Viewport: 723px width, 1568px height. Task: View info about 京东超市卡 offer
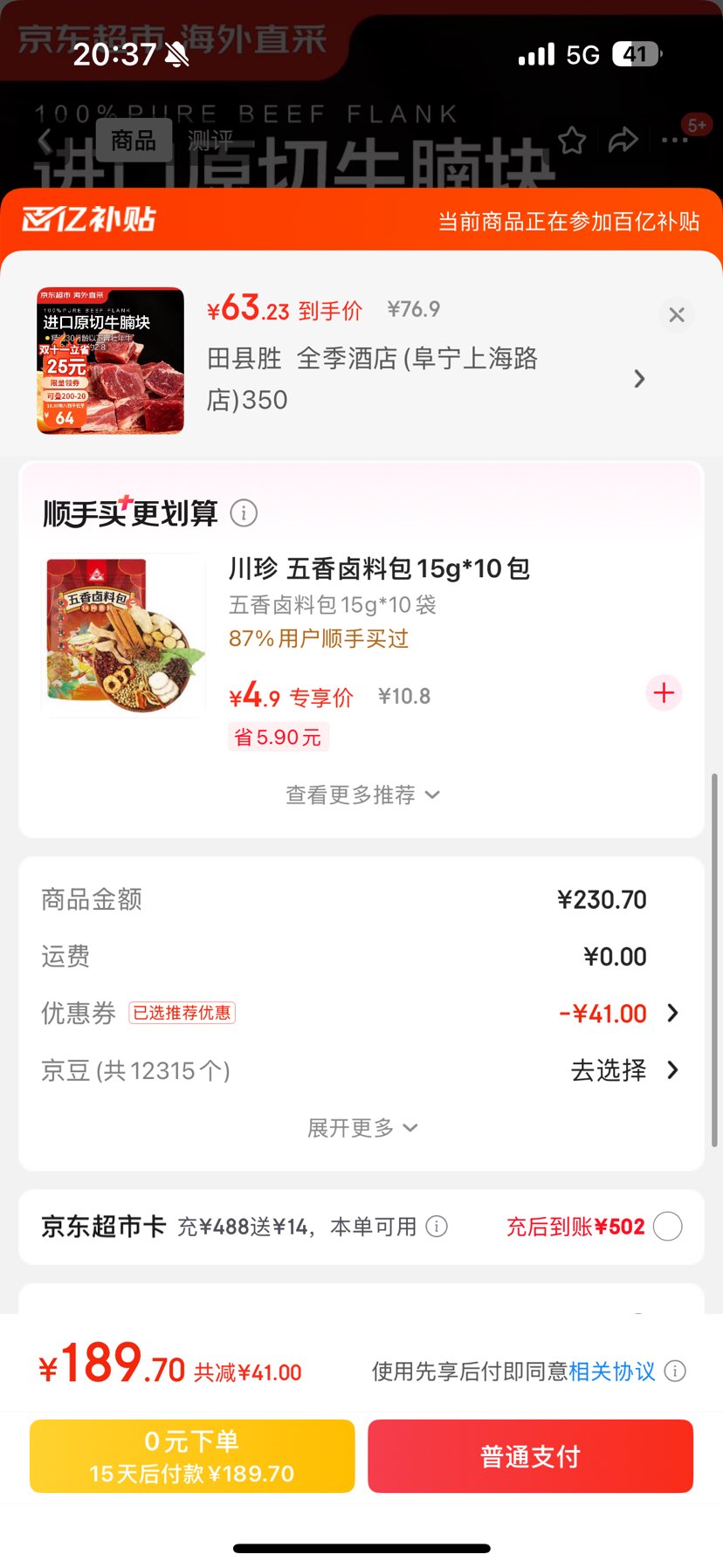coord(437,1227)
